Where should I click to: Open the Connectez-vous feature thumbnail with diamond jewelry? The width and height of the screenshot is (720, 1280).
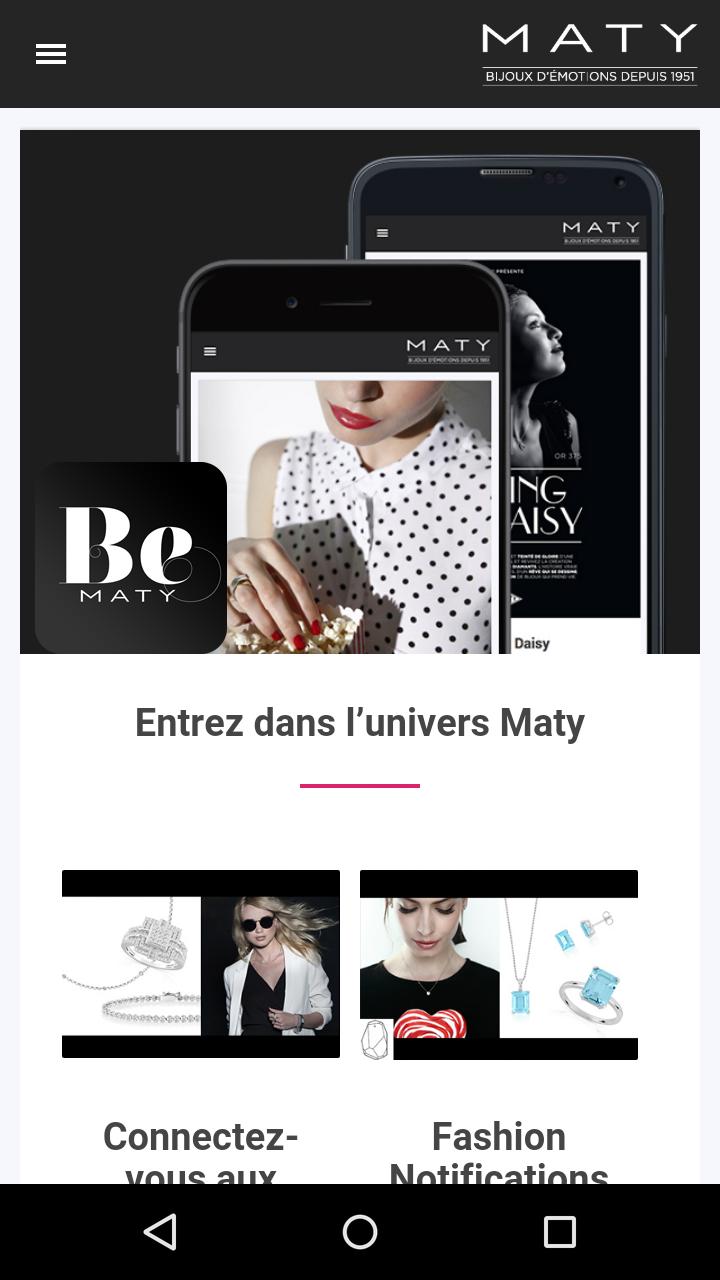click(200, 963)
